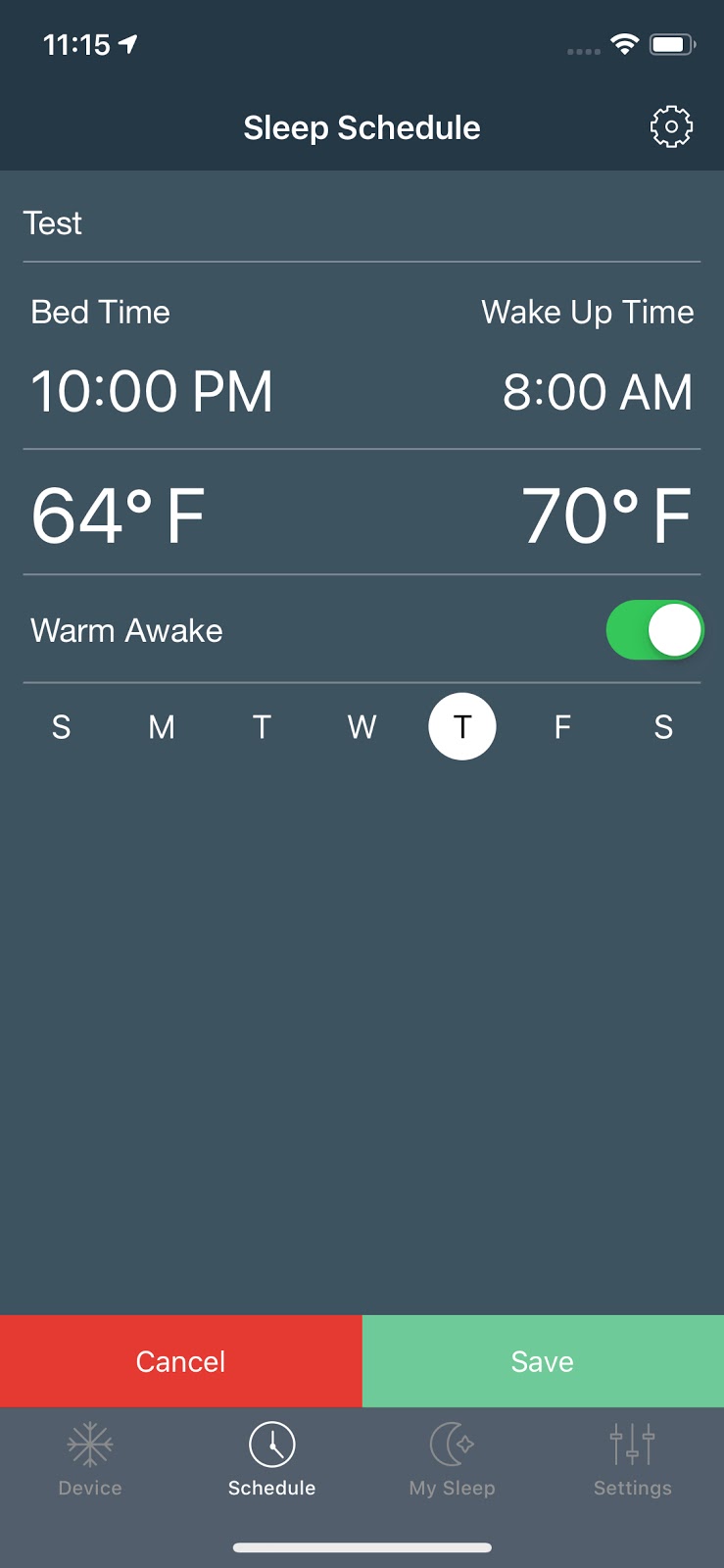The width and height of the screenshot is (724, 1568).
Task: Edit the schedule name Test
Action: [x=54, y=223]
